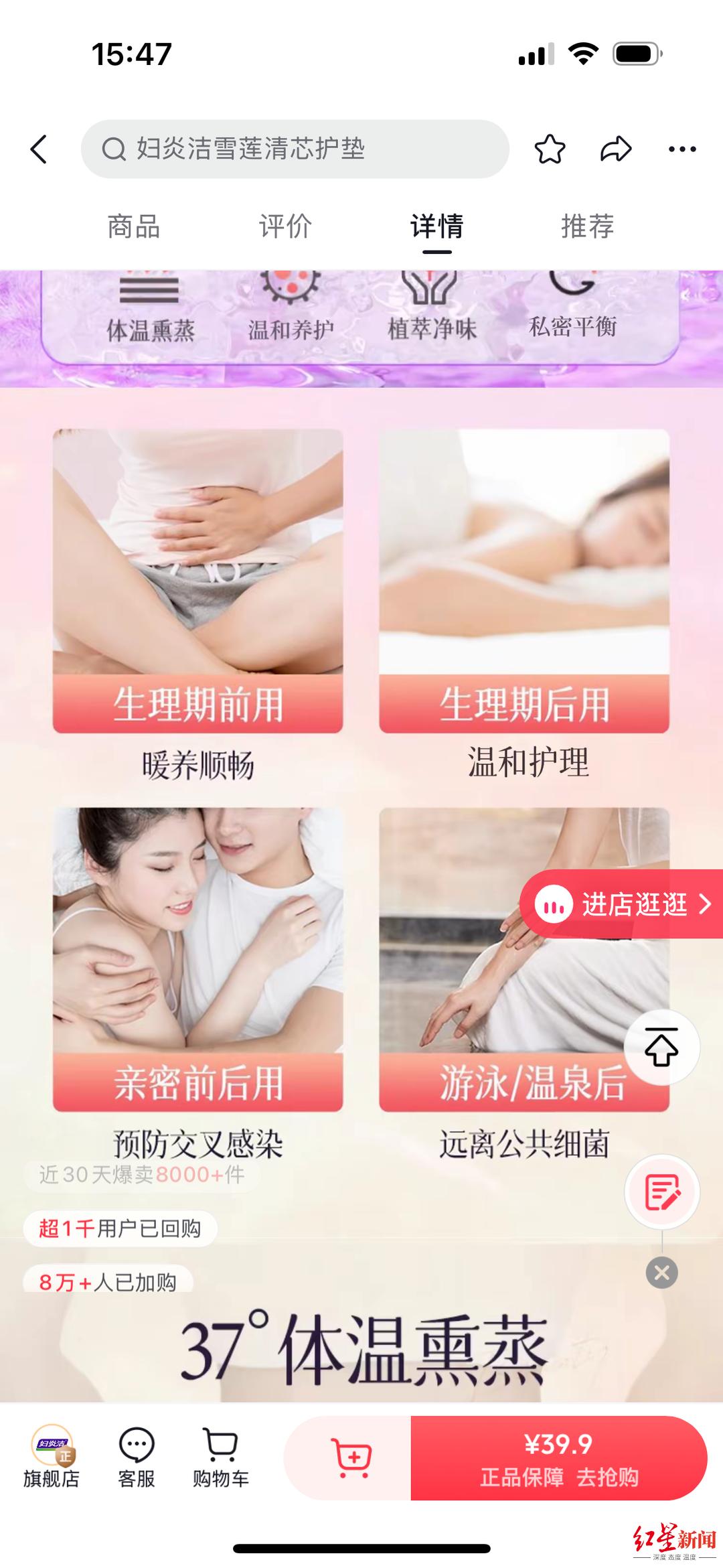
Task: Open the floating note/feedback icon
Action: coord(661,1192)
